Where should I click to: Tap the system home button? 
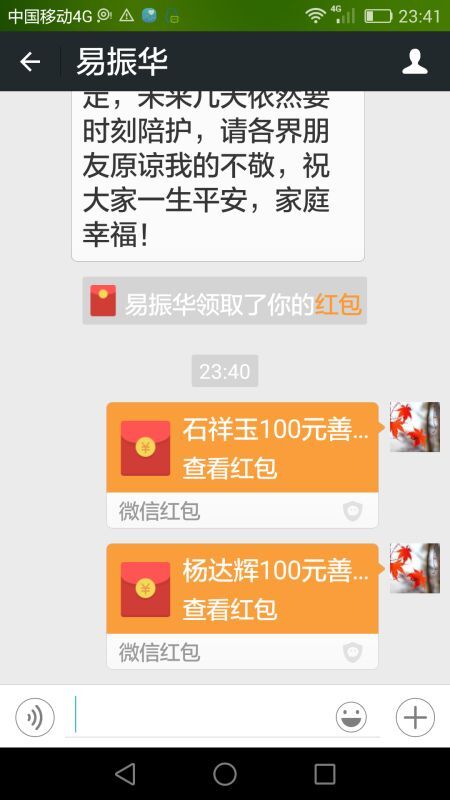click(224, 774)
